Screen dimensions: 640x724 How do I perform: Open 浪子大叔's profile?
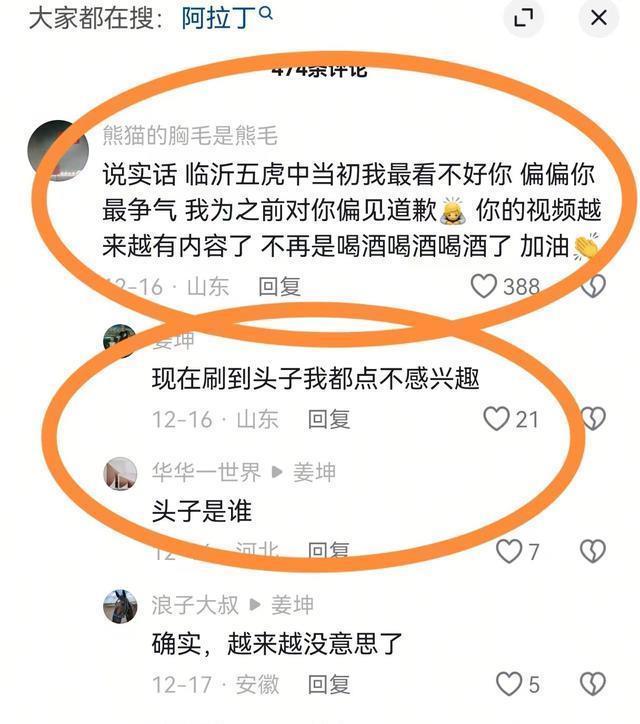point(195,605)
